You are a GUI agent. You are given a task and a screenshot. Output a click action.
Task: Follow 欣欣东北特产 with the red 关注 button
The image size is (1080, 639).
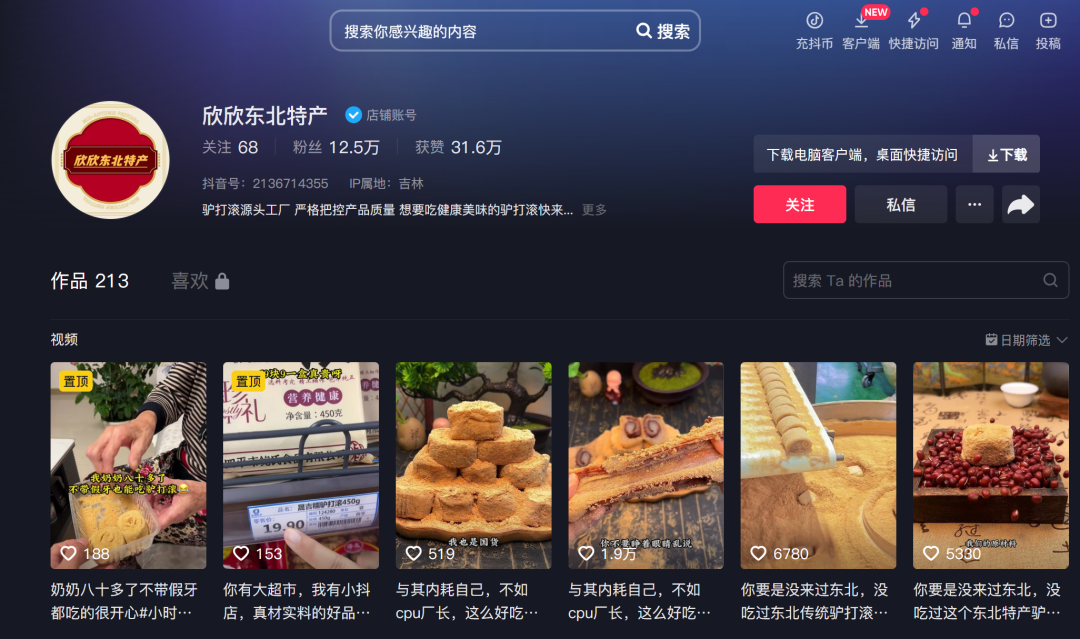(x=800, y=204)
